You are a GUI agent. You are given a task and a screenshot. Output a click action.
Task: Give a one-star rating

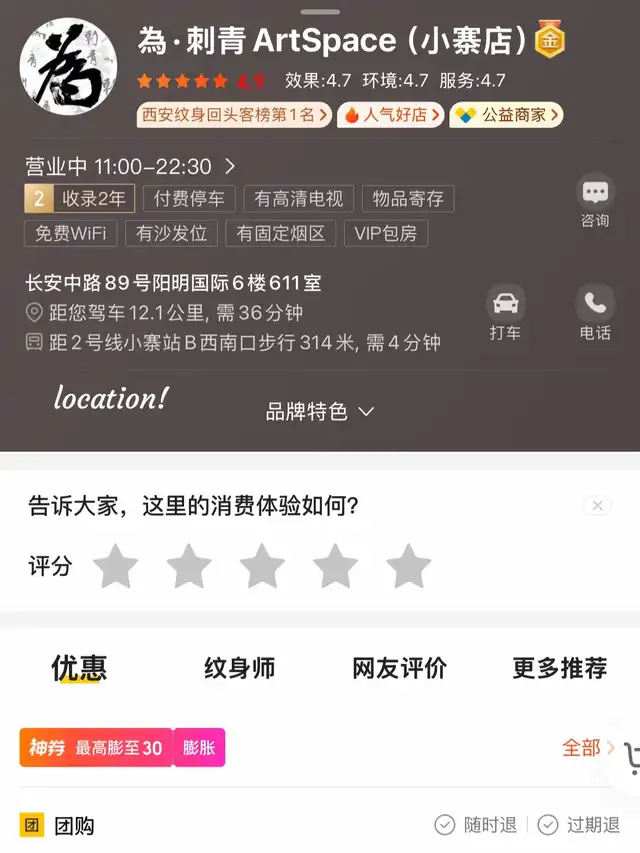116,566
